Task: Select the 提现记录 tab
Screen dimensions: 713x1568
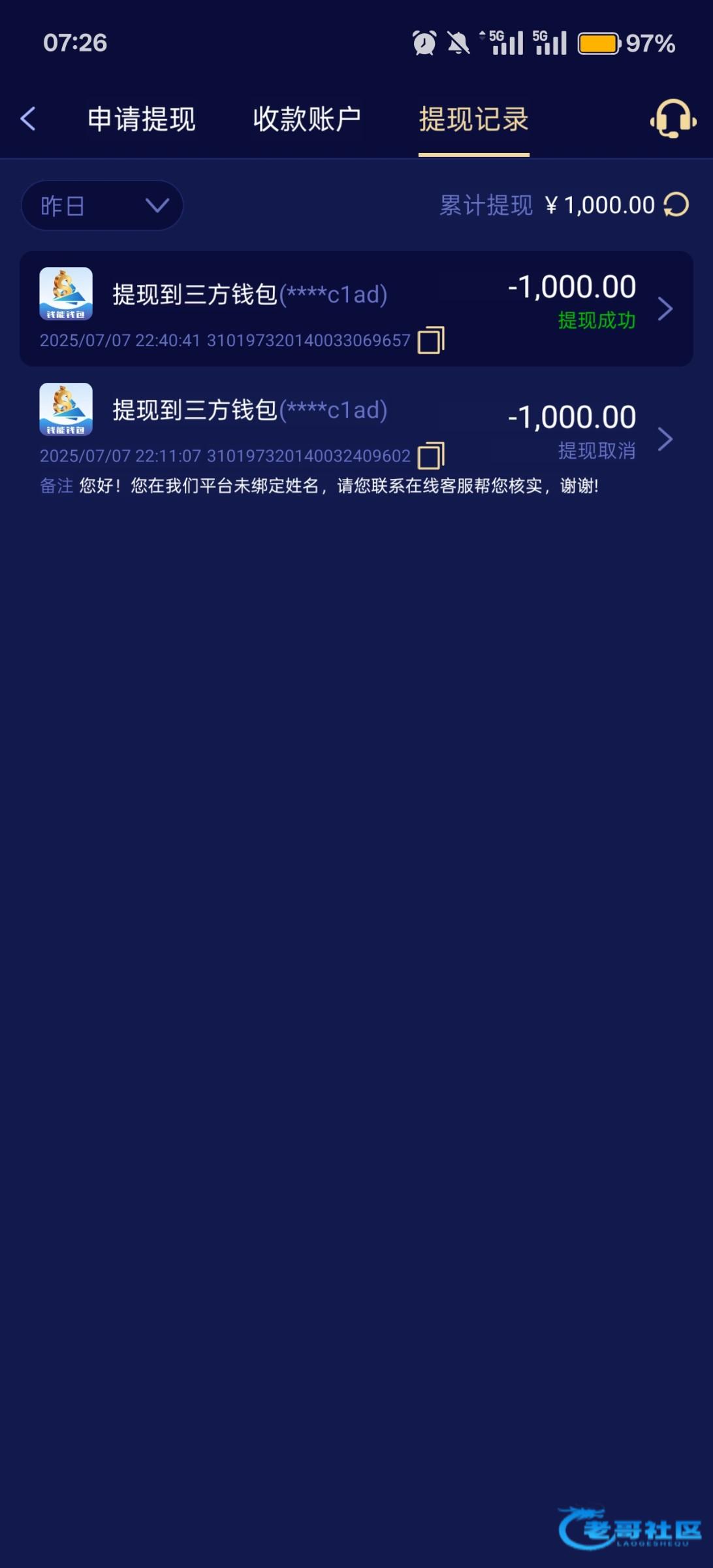Action: click(x=473, y=119)
